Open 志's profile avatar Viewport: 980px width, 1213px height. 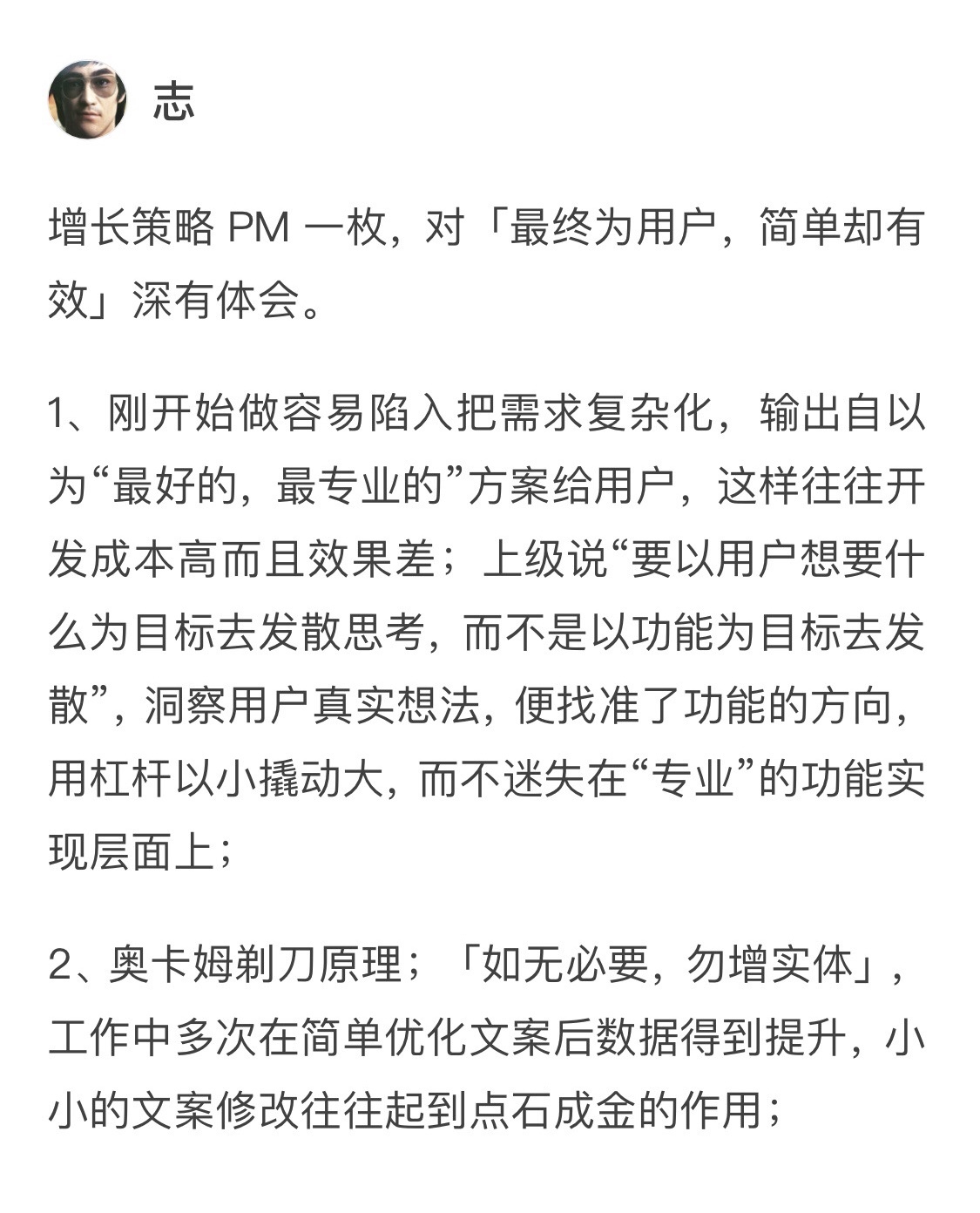tap(87, 100)
